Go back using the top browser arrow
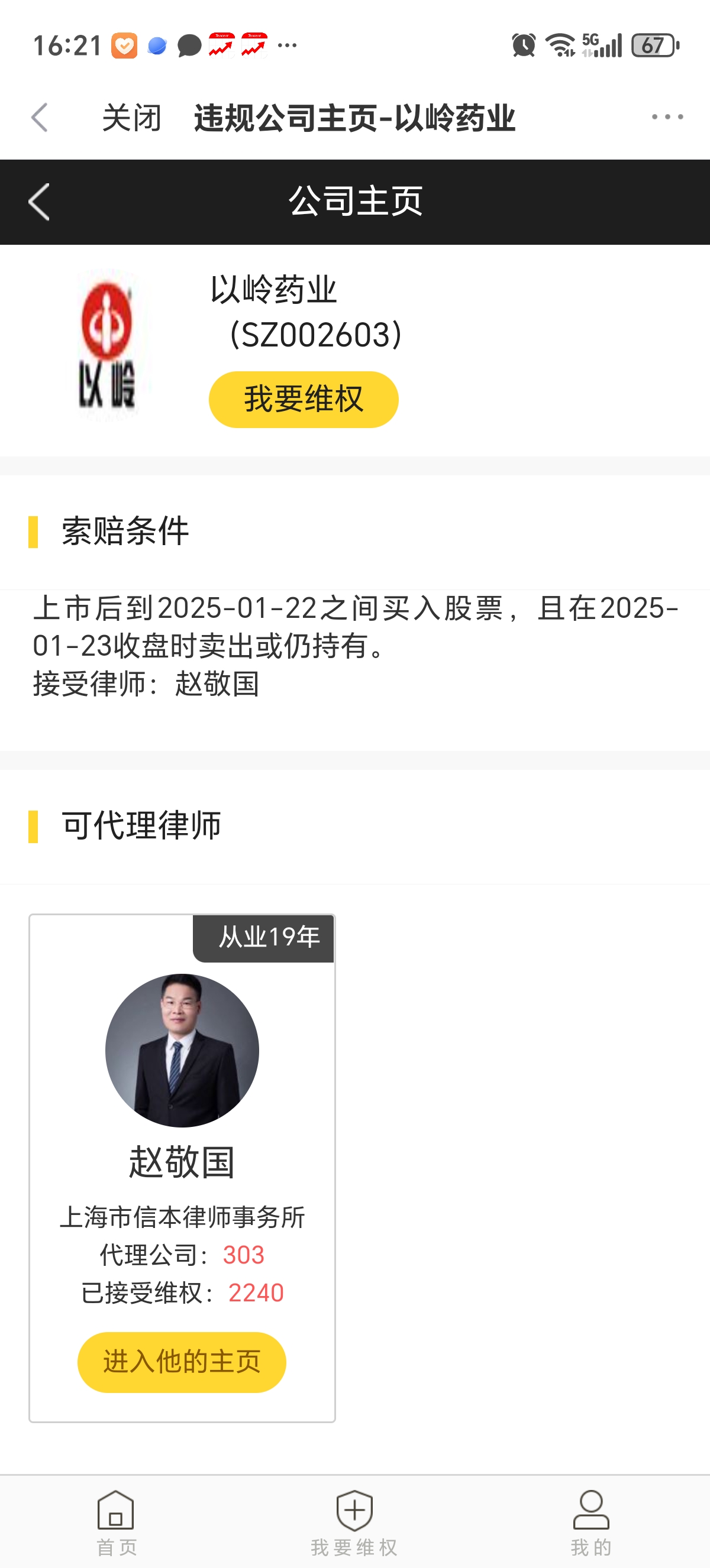The image size is (710, 1568). 40,117
